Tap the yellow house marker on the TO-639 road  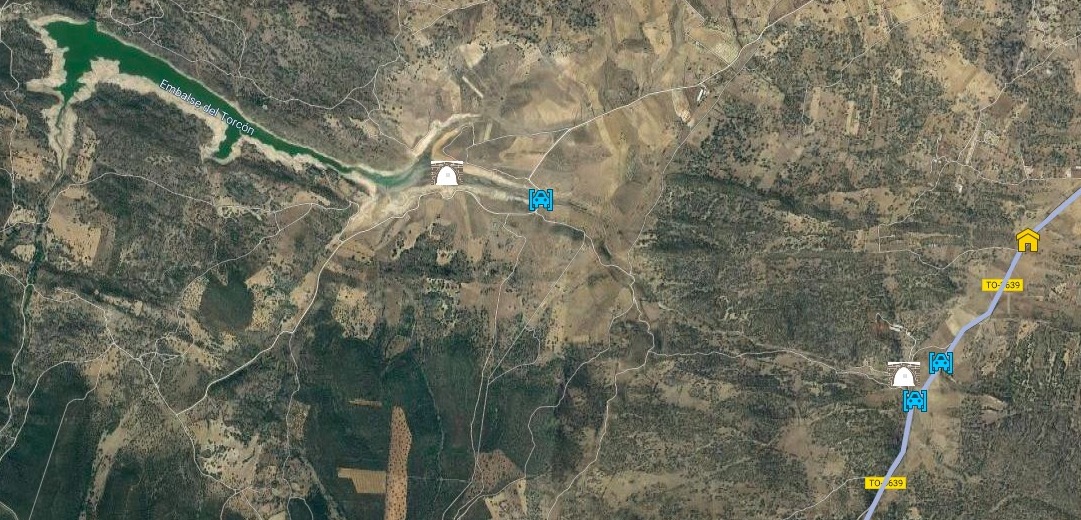(x=1027, y=240)
